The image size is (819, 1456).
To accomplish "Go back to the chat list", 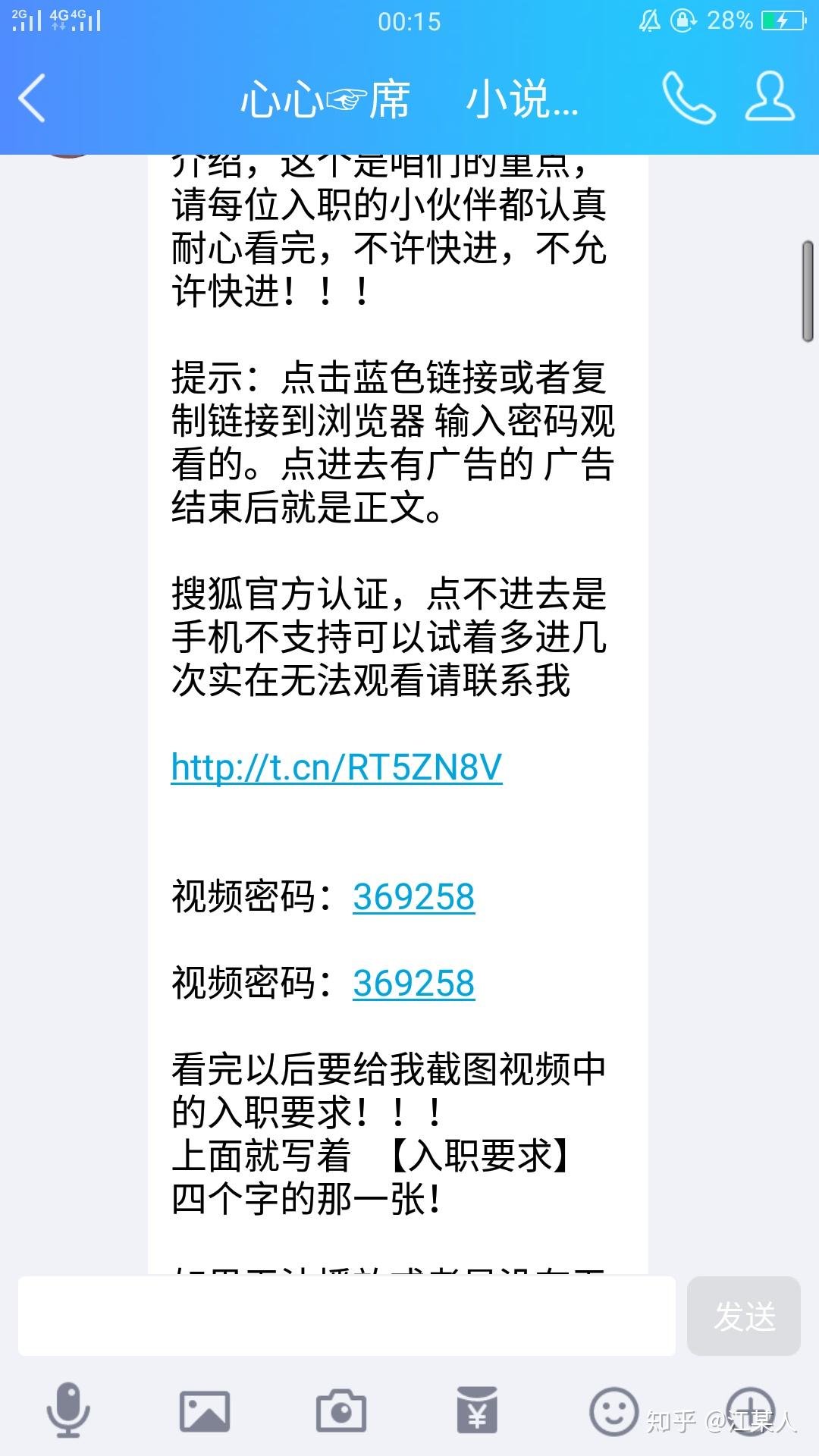I will [x=32, y=98].
